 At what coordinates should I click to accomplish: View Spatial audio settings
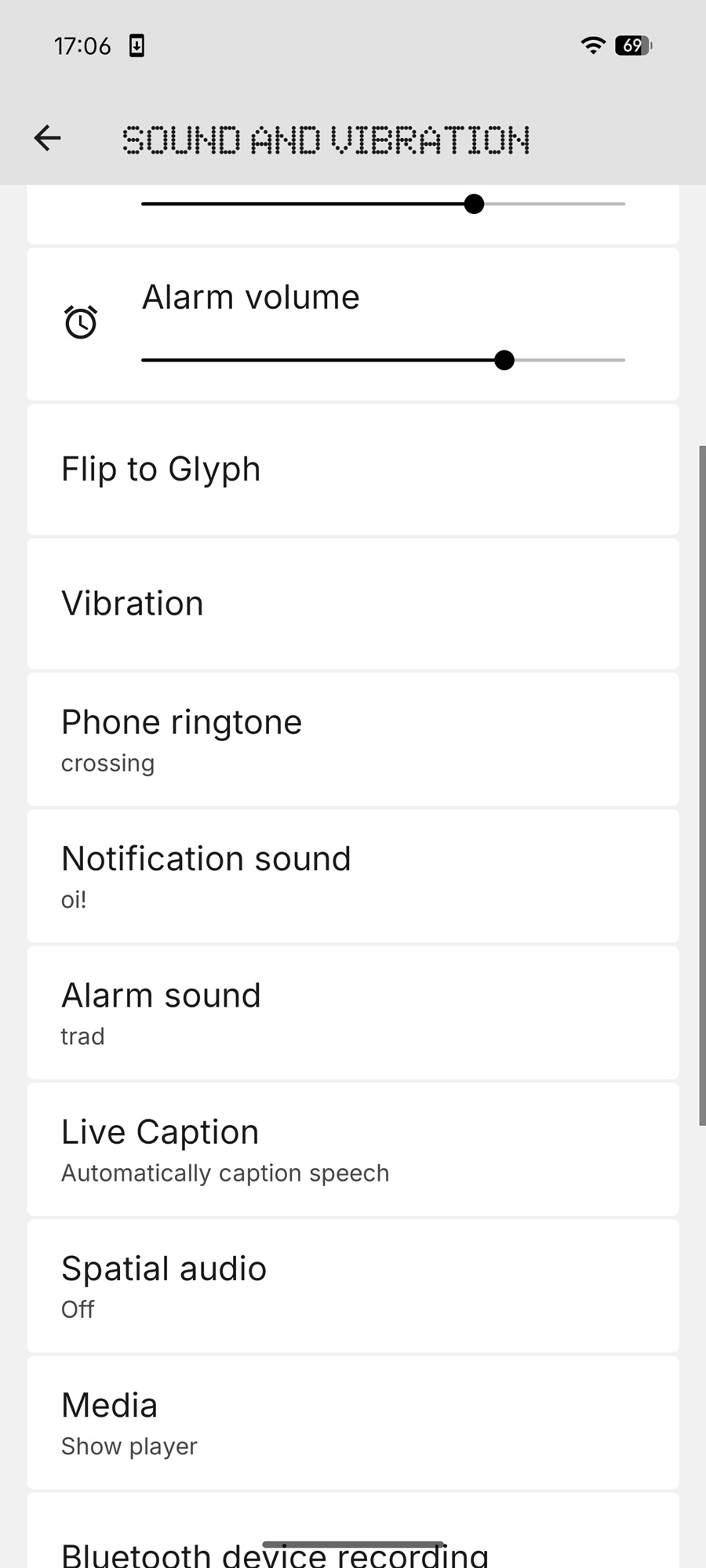coord(352,1286)
